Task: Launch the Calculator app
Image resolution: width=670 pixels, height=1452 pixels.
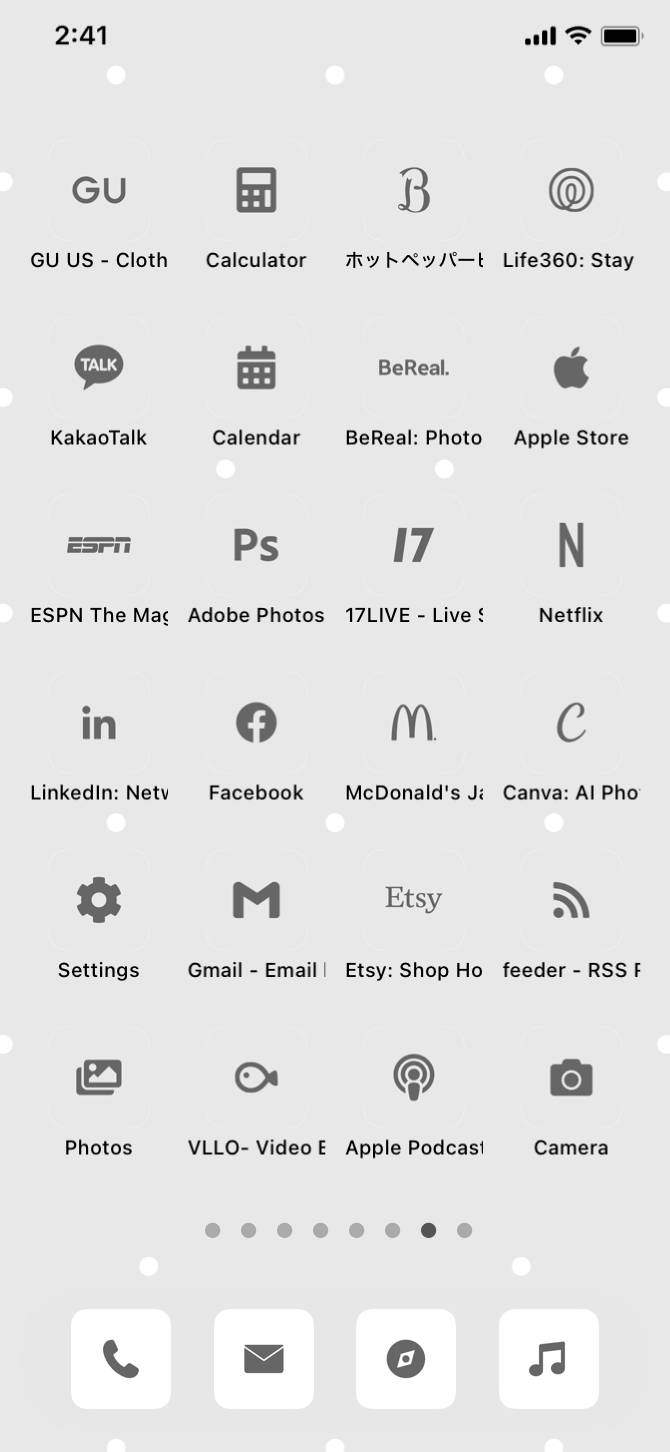Action: pyautogui.click(x=256, y=190)
